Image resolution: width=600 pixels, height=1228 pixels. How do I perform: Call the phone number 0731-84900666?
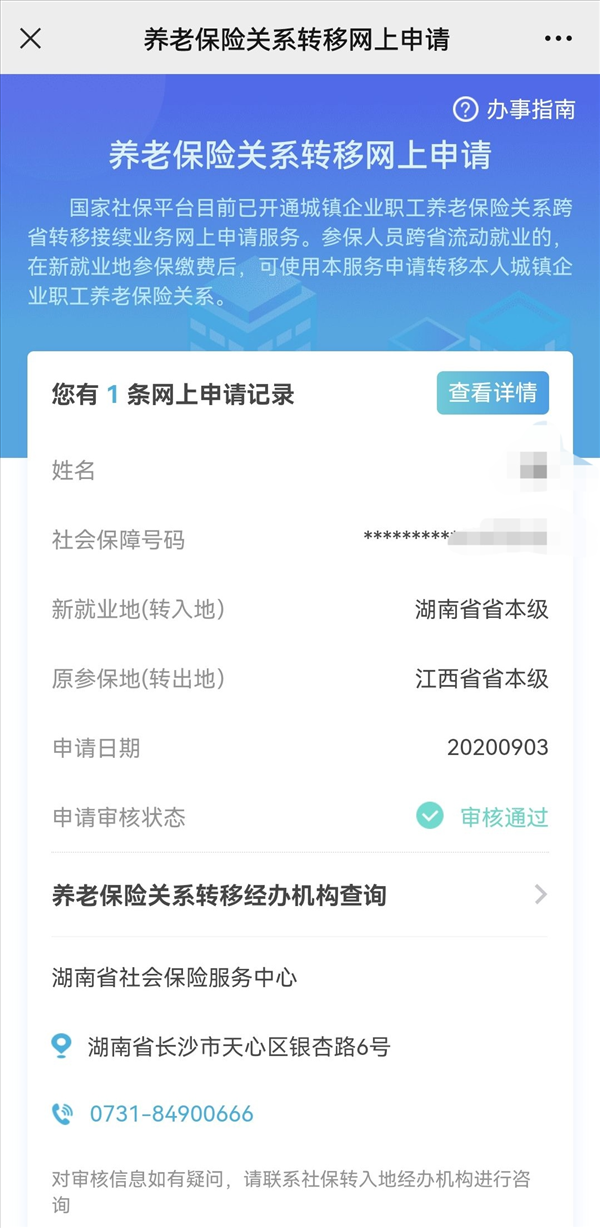coord(171,1113)
